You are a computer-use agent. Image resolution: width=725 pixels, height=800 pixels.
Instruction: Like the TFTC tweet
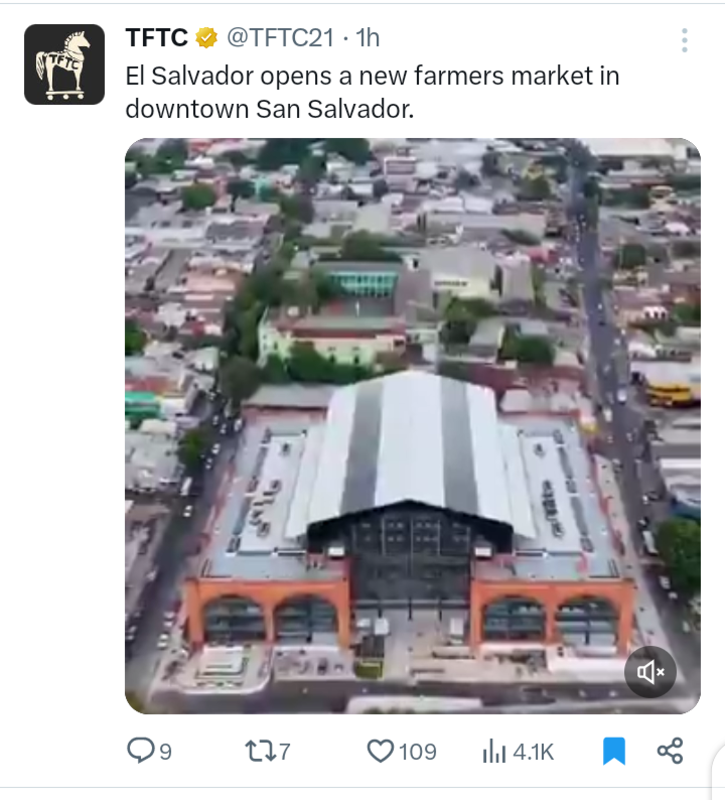pyautogui.click(x=380, y=750)
